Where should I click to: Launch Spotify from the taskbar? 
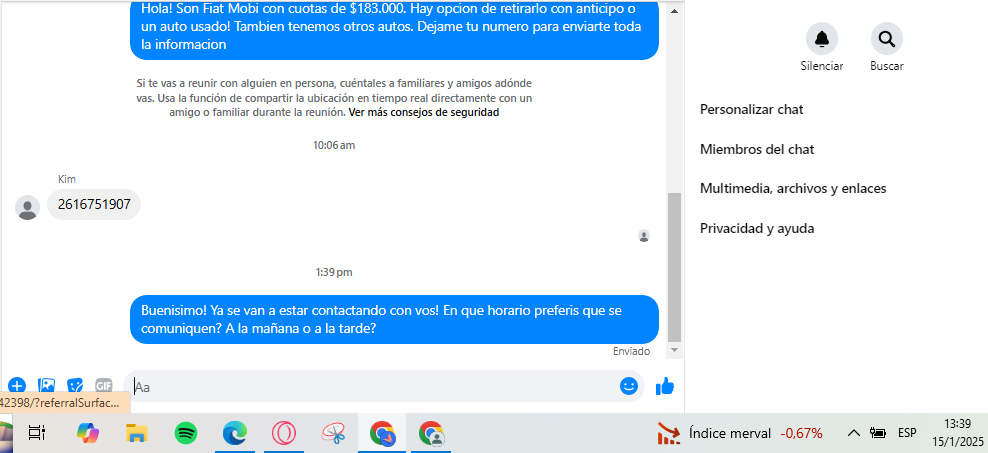pyautogui.click(x=186, y=433)
